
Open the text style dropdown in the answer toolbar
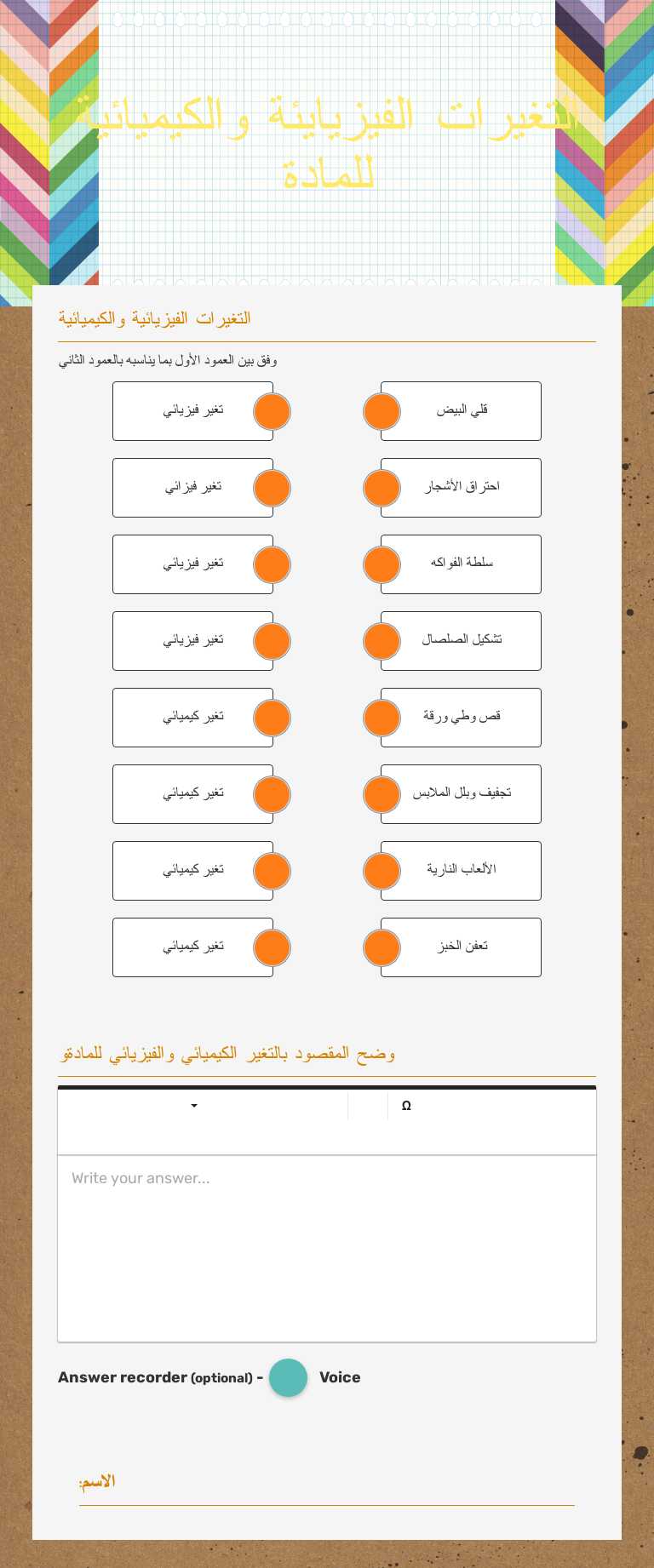click(x=193, y=1106)
